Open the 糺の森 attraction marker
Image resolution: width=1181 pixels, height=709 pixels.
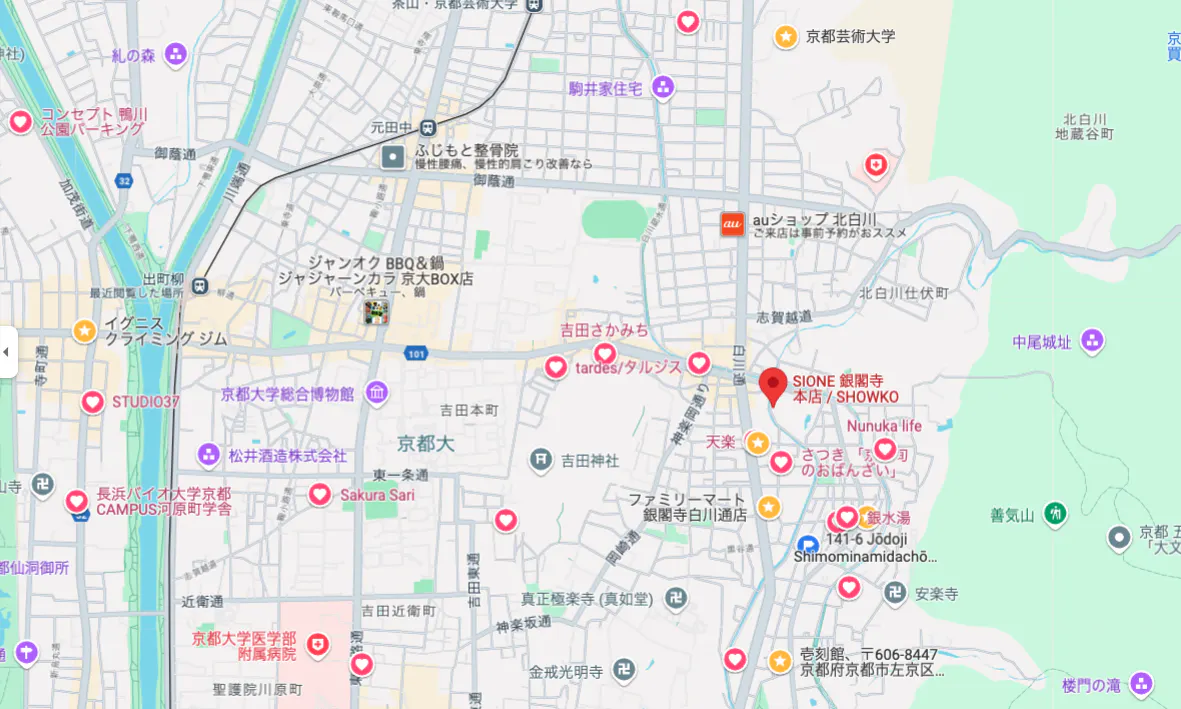175,54
